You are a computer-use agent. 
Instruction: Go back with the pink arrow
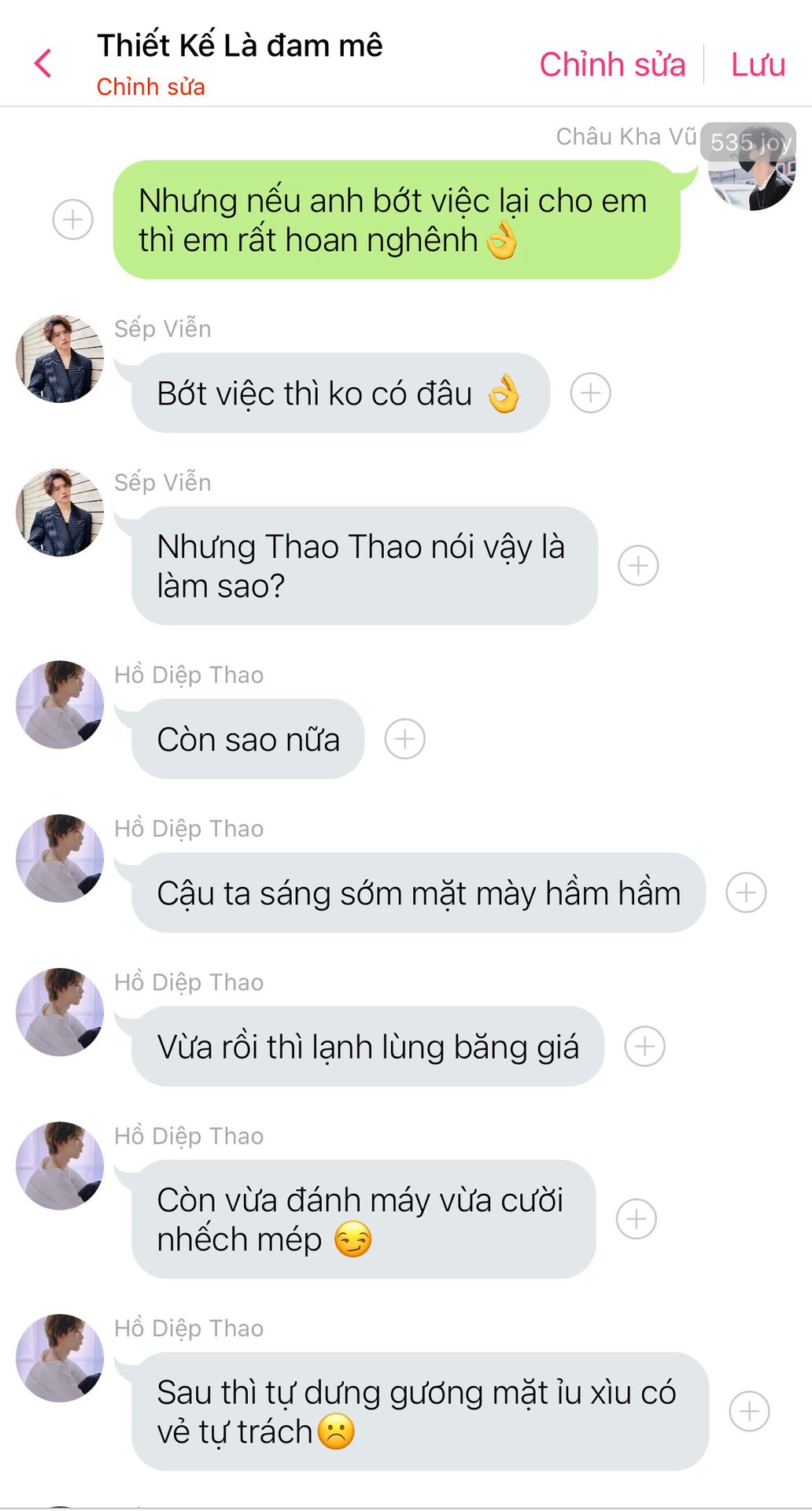pos(43,63)
